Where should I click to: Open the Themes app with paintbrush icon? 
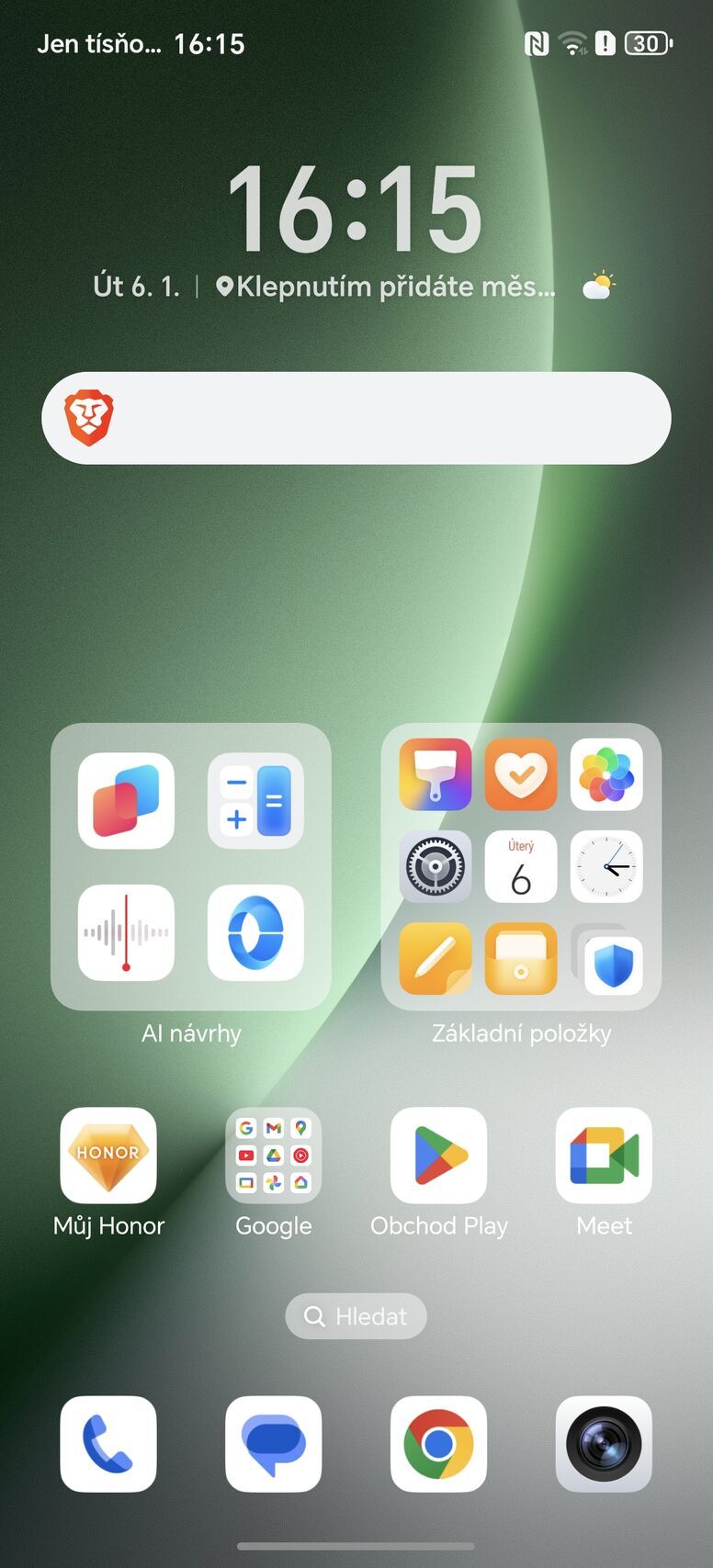coord(436,774)
